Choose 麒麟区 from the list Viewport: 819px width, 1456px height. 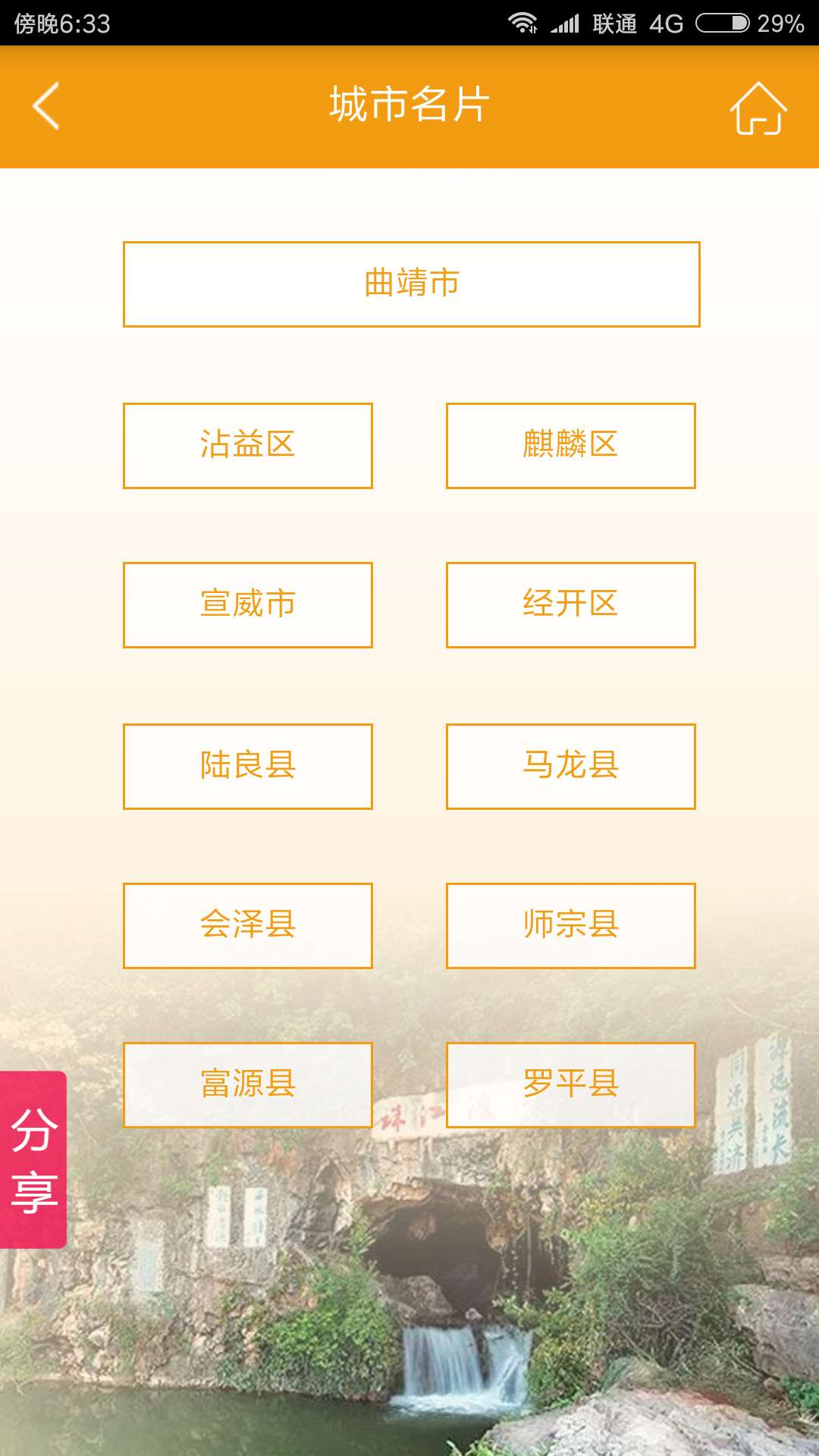570,446
